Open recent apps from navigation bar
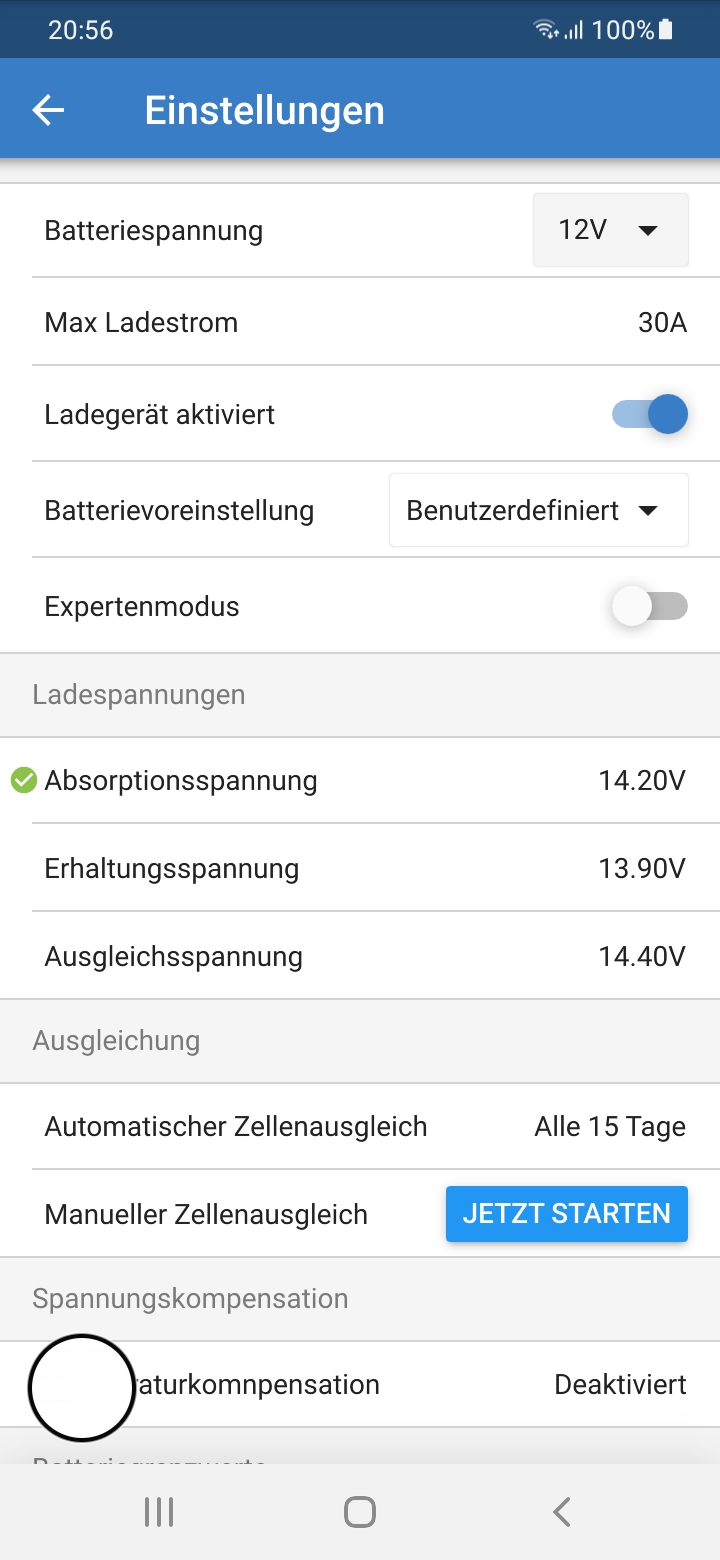 click(x=159, y=1512)
